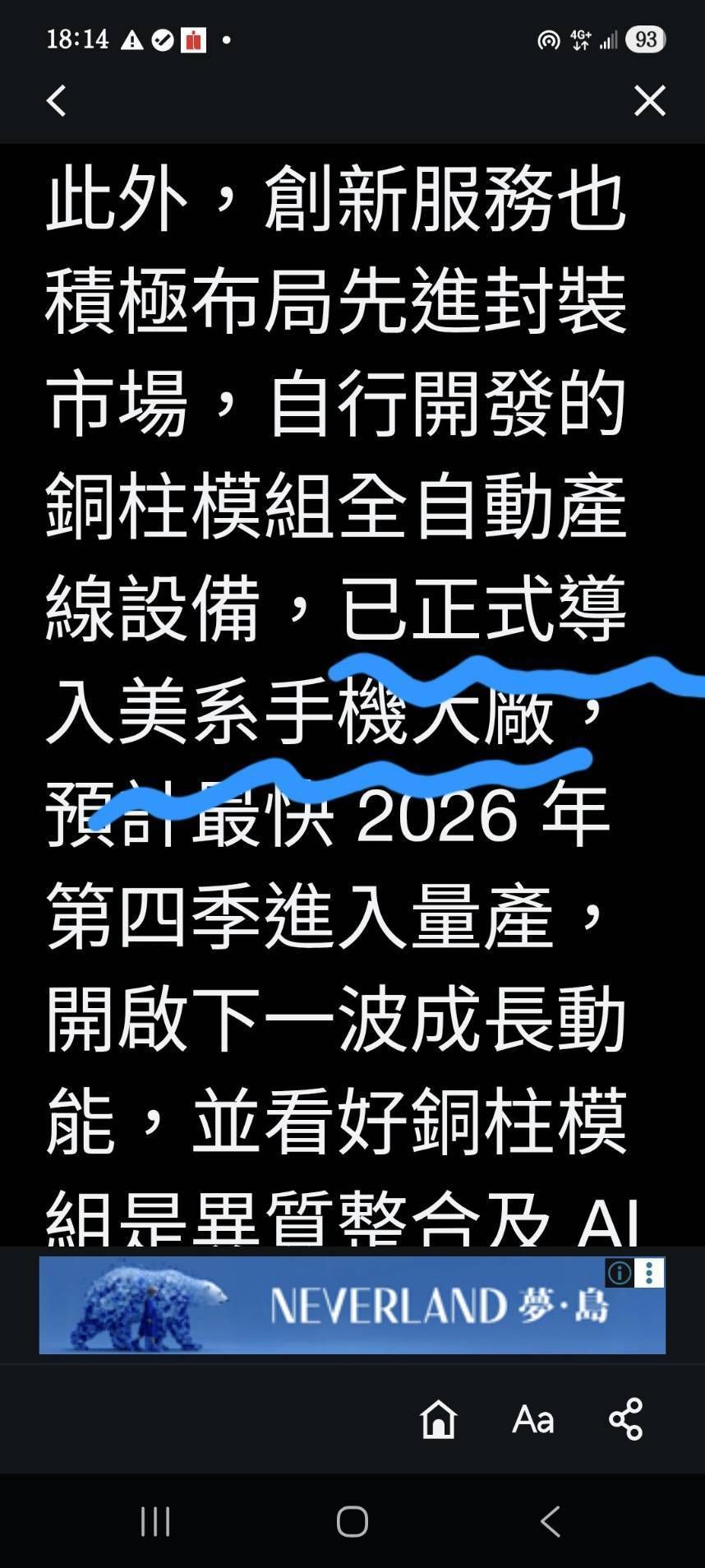The height and width of the screenshot is (1568, 705).
Task: Open the ad options three-dot menu
Action: pos(649,1273)
